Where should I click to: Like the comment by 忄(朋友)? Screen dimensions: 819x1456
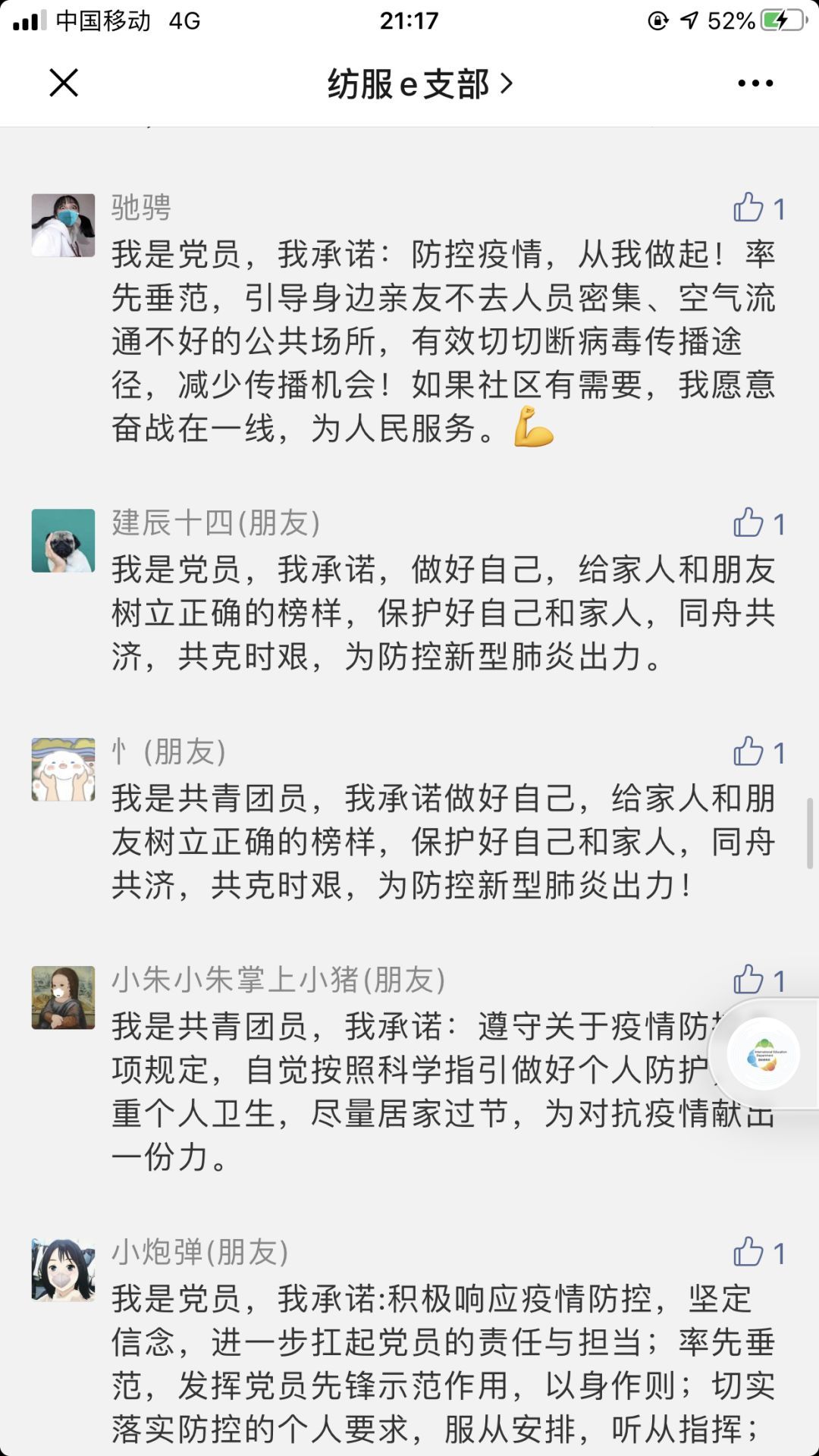pyautogui.click(x=749, y=752)
